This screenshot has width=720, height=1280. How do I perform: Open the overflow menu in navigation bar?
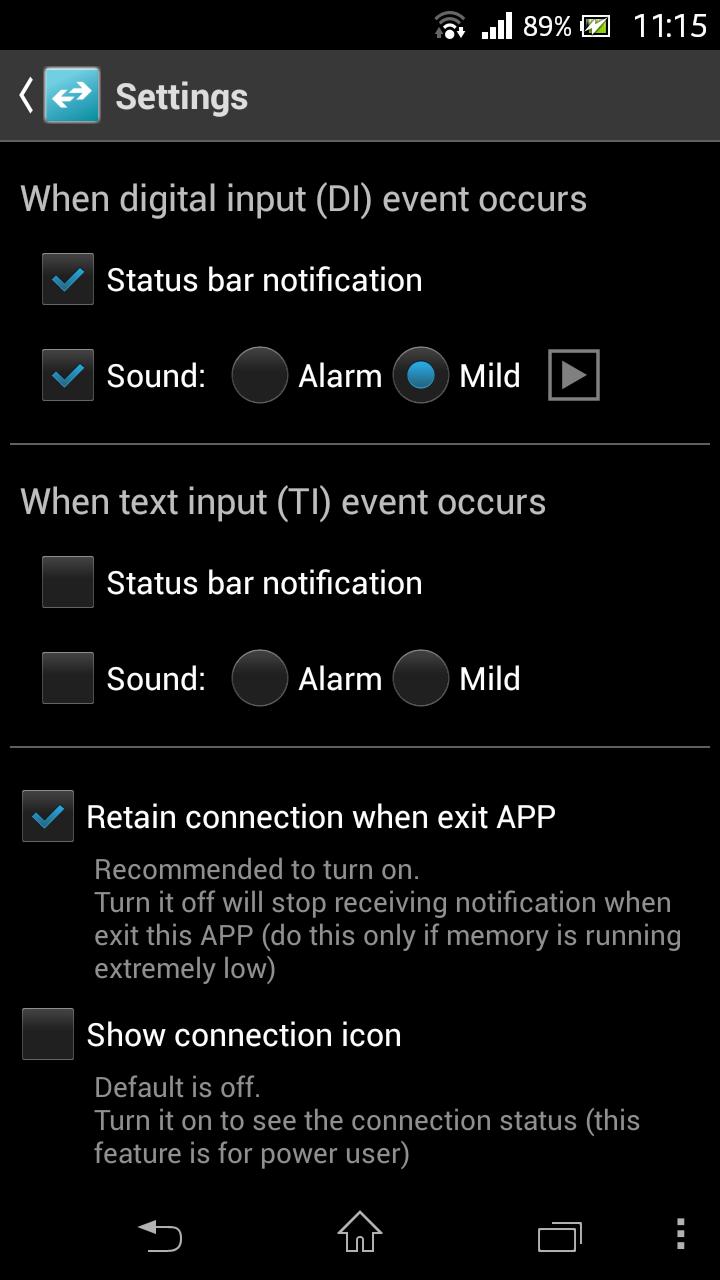(x=680, y=1234)
